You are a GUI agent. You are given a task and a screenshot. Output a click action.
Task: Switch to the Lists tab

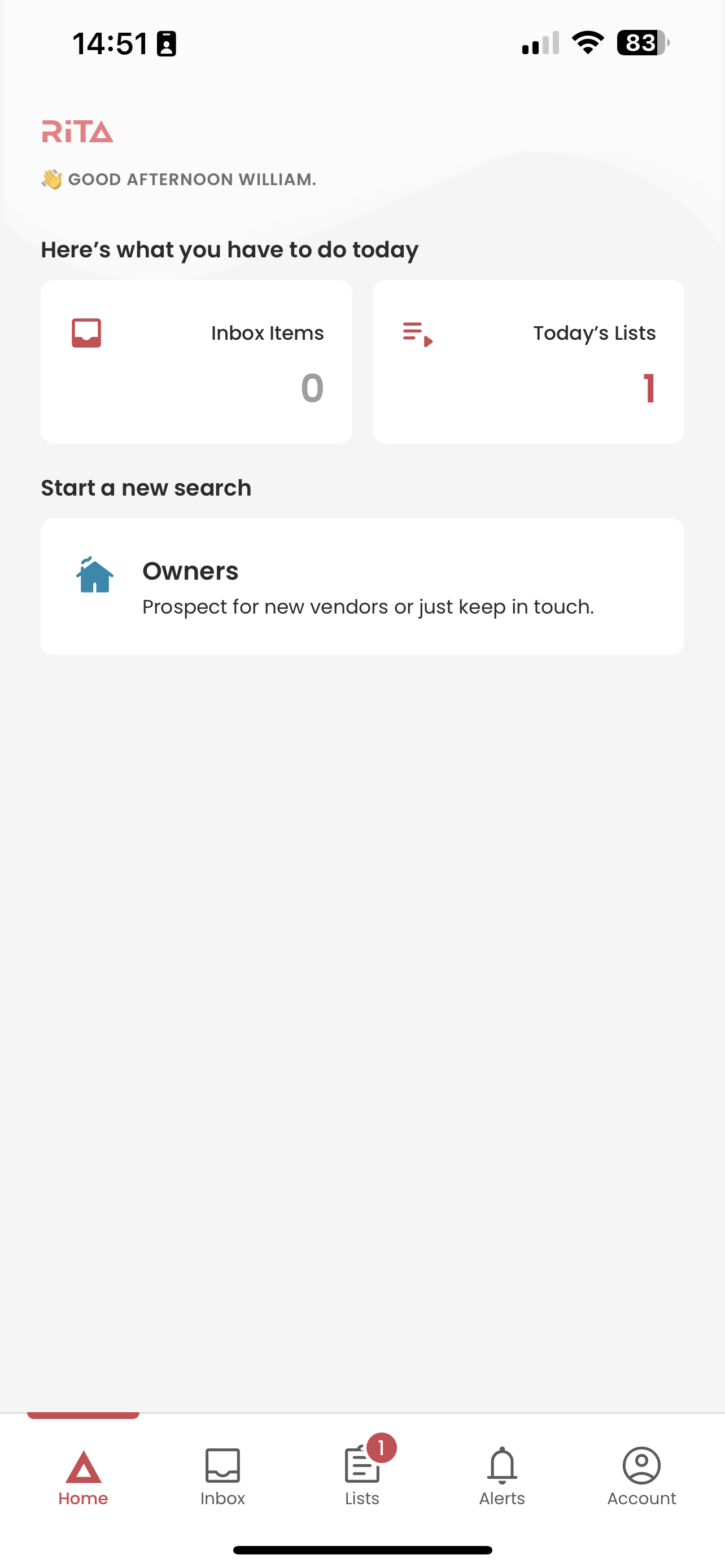(363, 1477)
